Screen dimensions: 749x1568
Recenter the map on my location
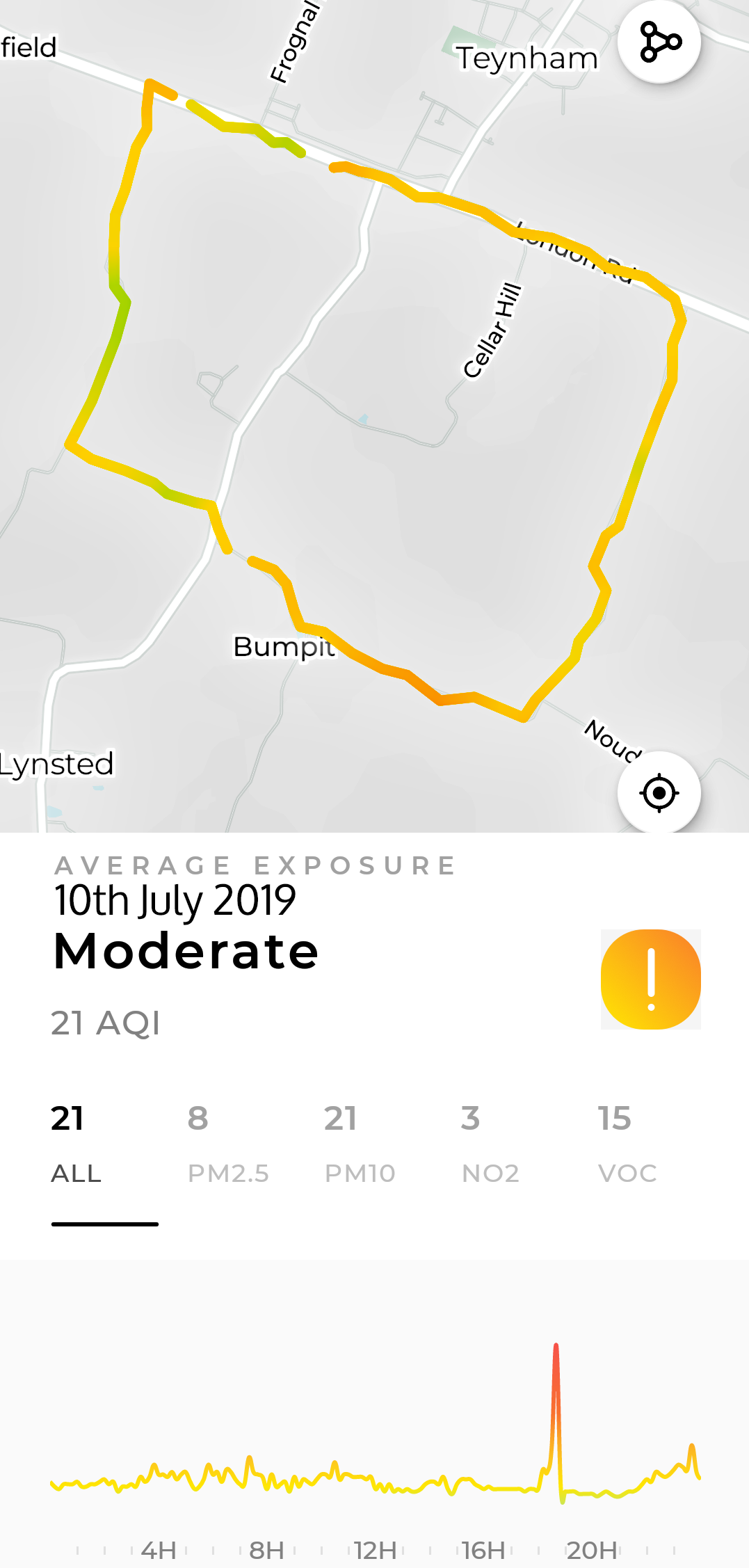point(659,792)
